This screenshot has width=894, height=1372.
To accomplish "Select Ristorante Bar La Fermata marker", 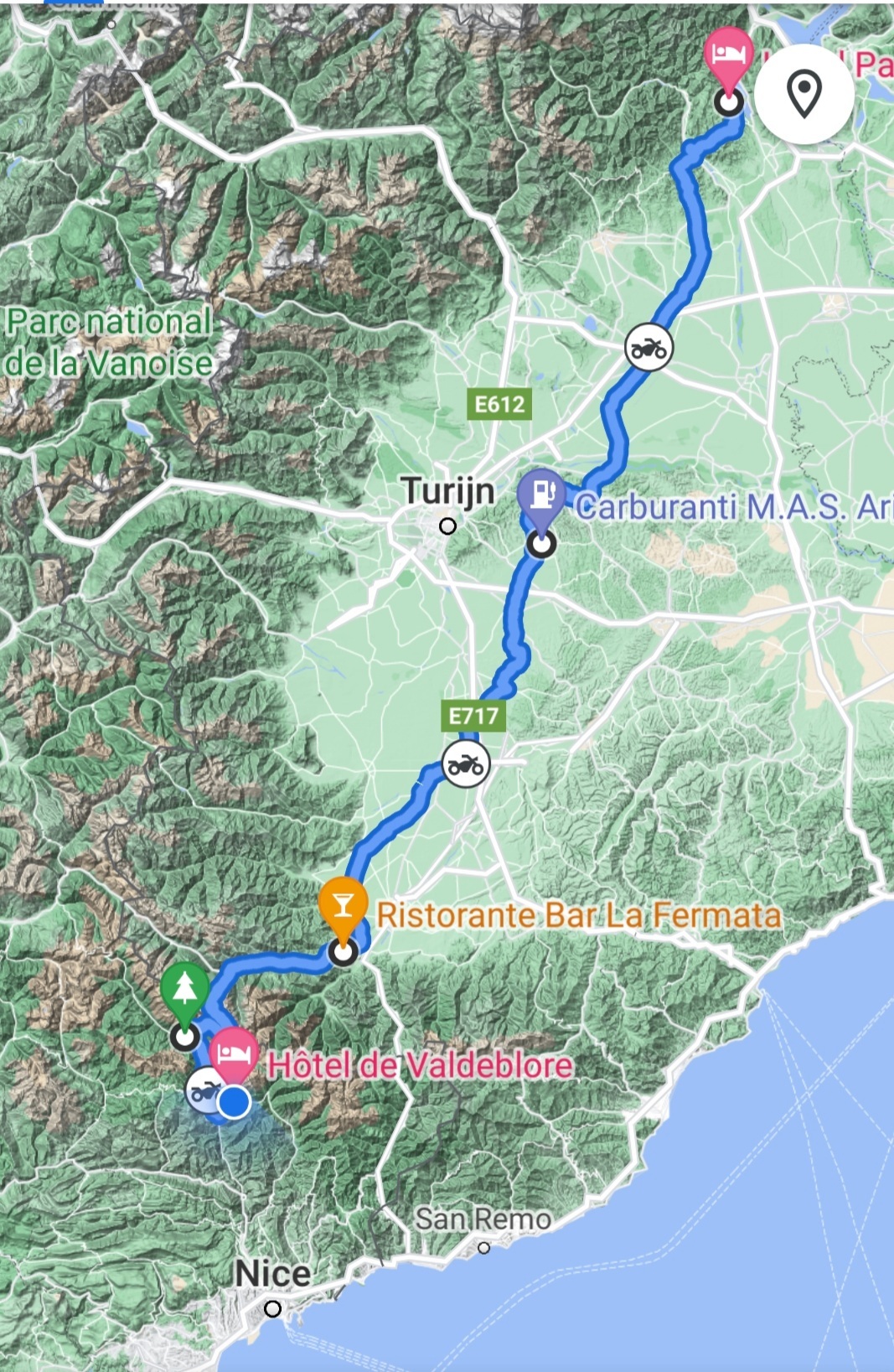I will [342, 906].
